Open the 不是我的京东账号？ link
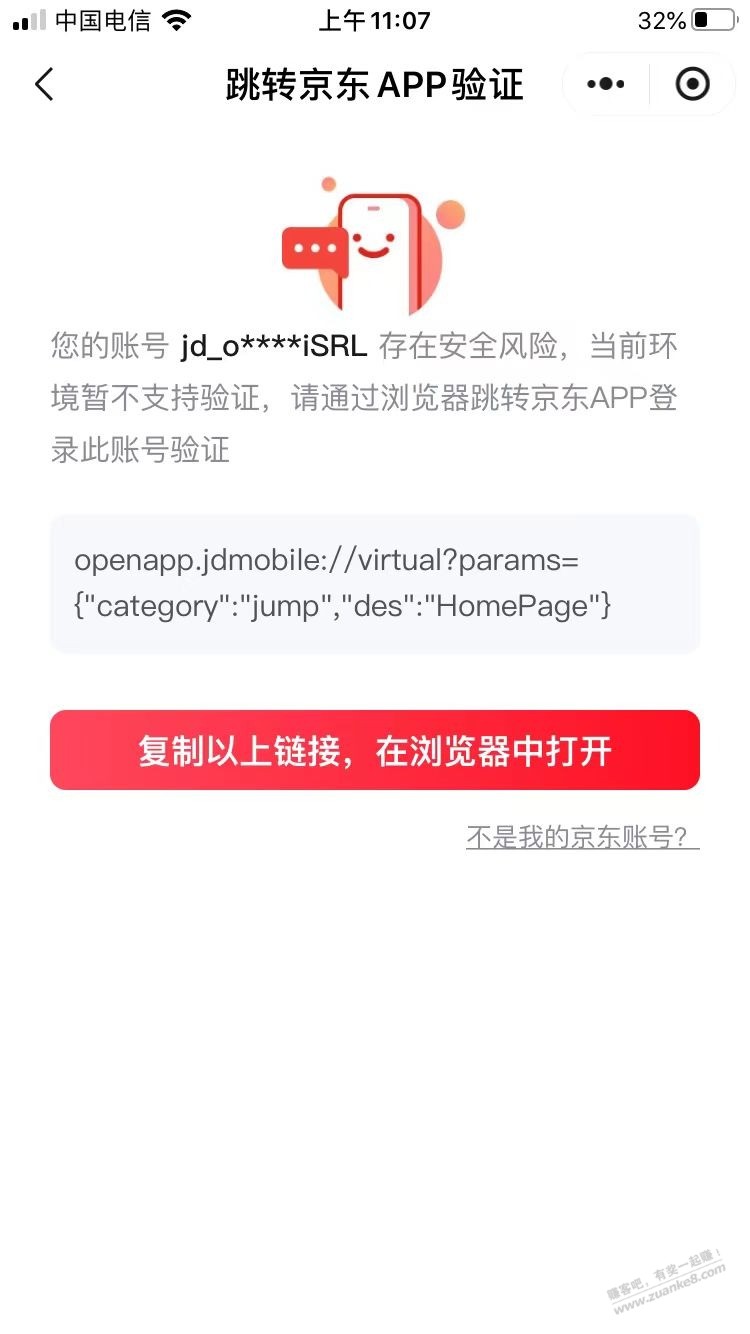 pyautogui.click(x=582, y=838)
